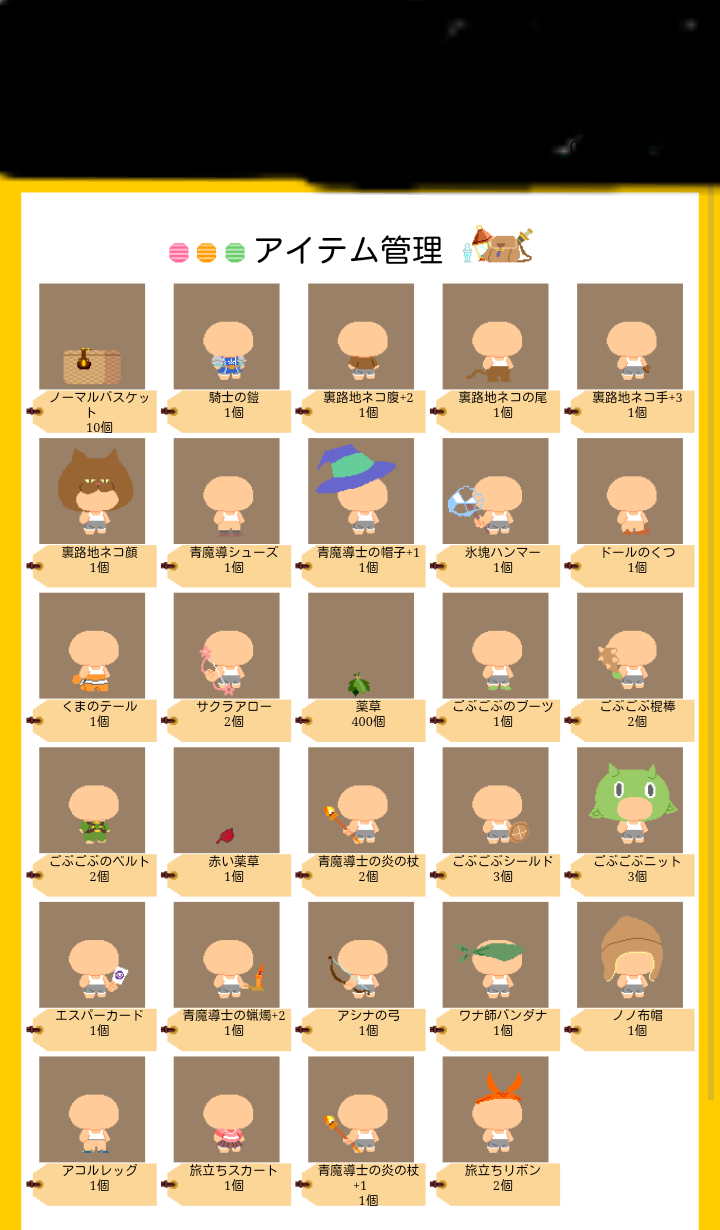The height and width of the screenshot is (1230, 720).
Task: Select the 騎士の鎧 item
Action: 226,336
